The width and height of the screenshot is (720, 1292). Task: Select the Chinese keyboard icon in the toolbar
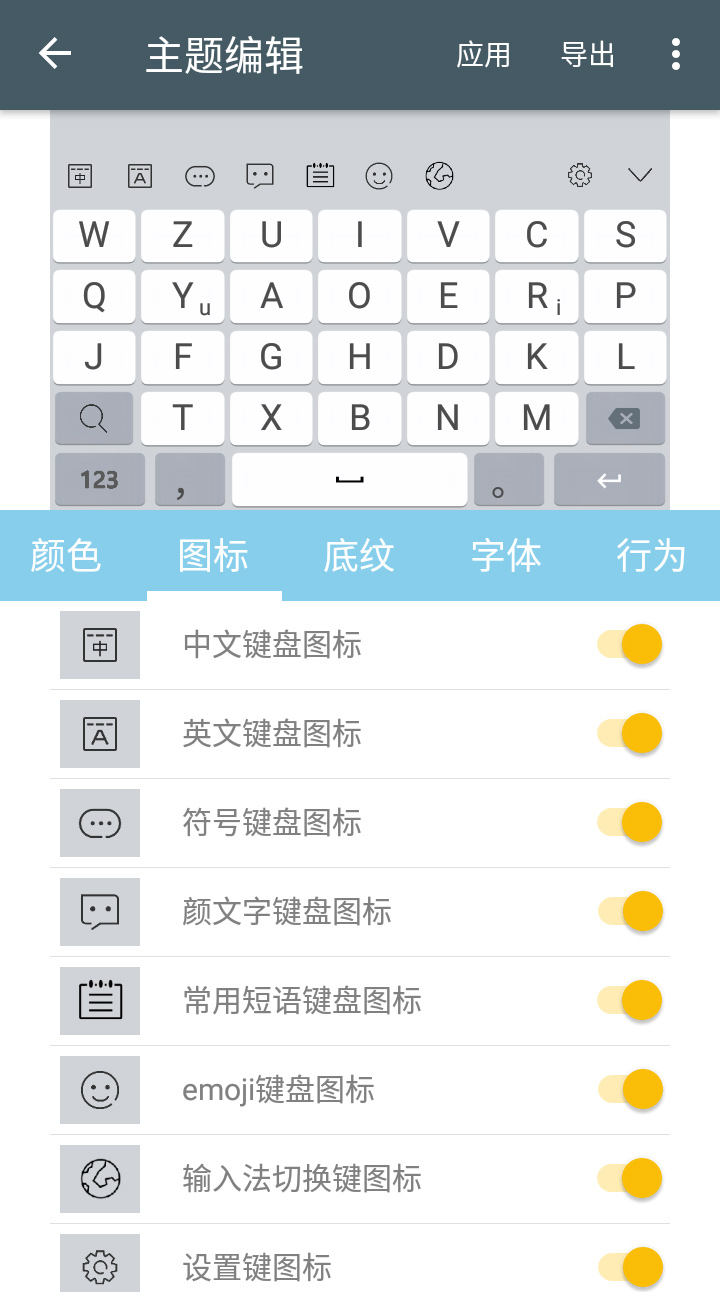point(80,175)
